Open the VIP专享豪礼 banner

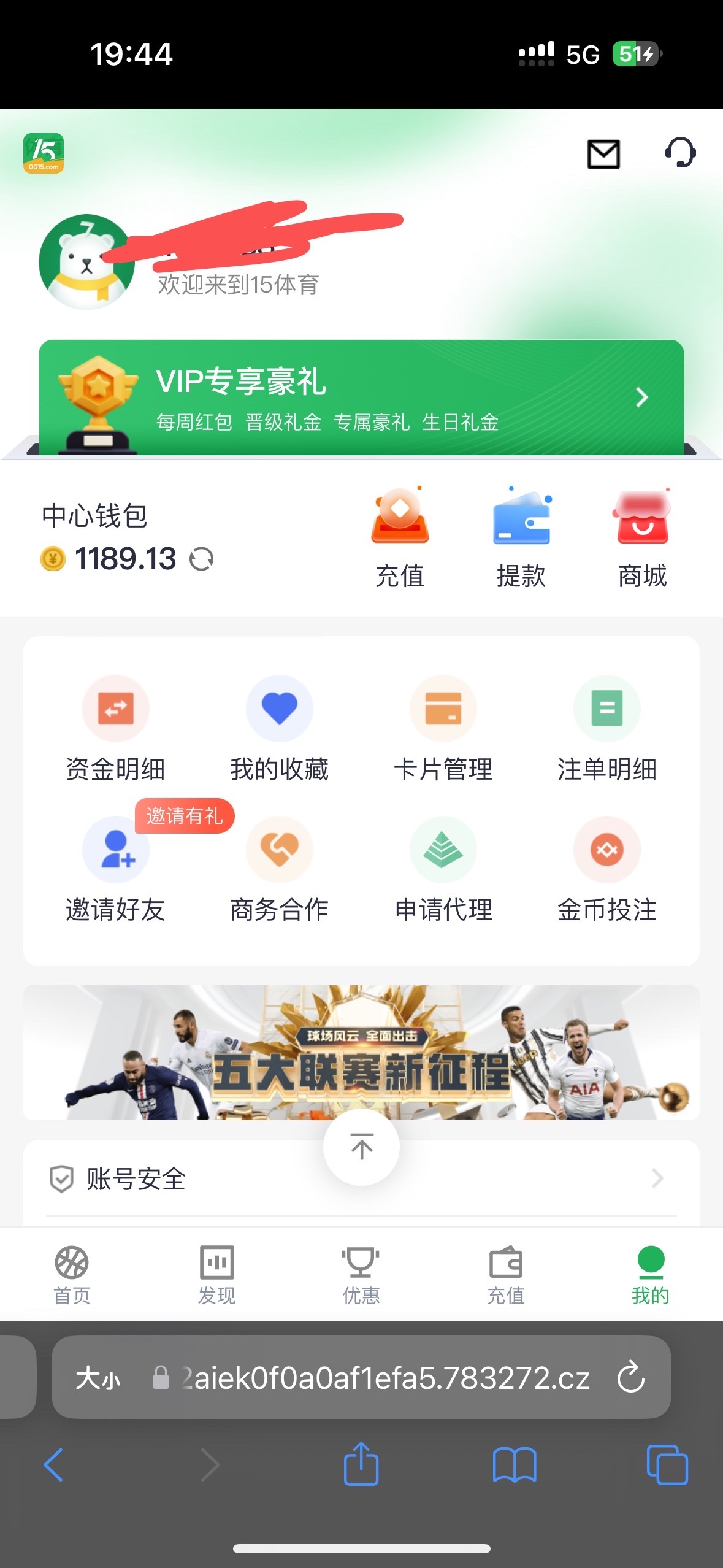(361, 398)
